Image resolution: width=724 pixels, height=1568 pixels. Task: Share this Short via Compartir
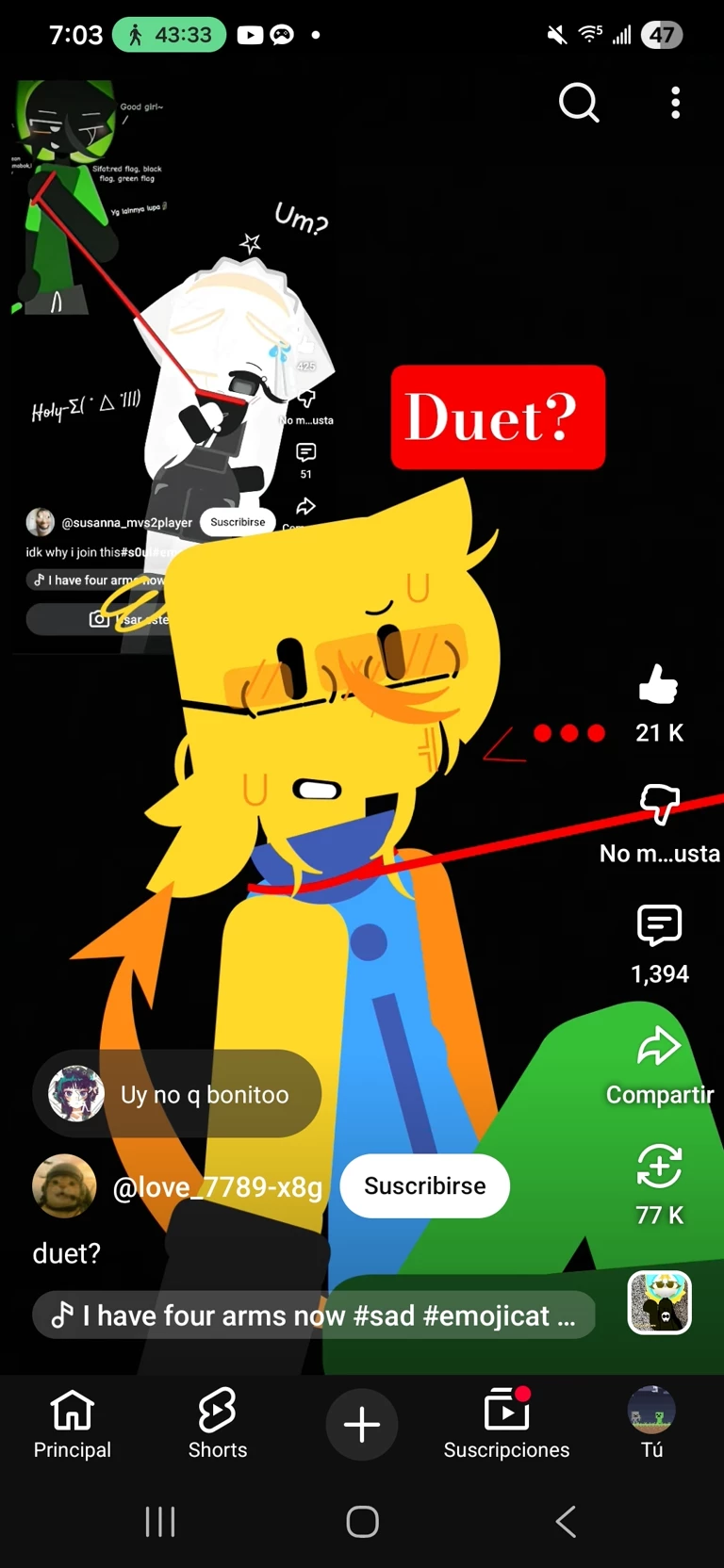659,1047
